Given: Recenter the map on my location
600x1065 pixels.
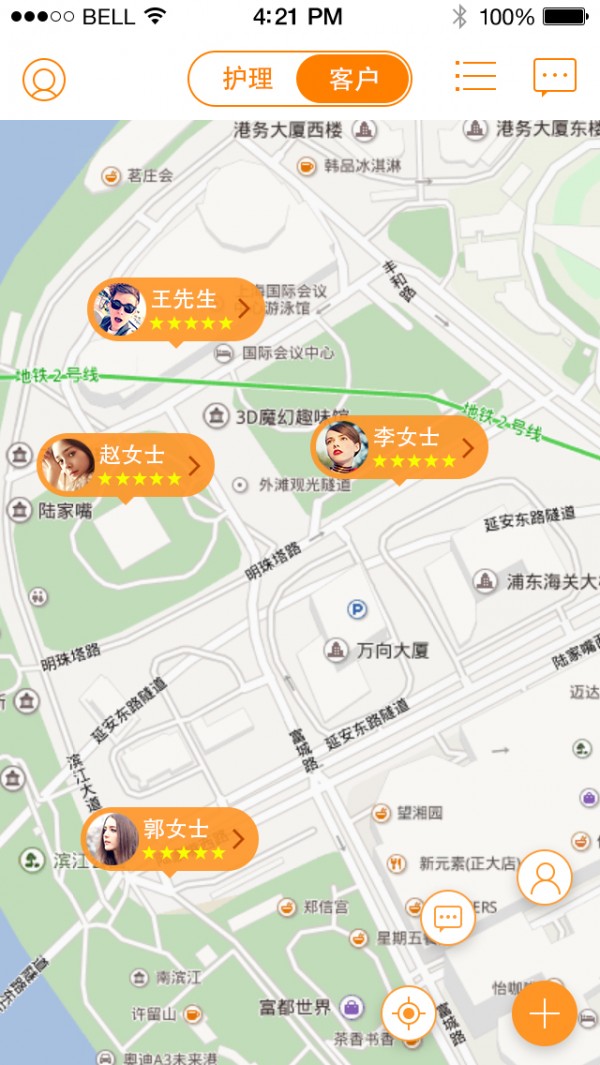Looking at the screenshot, I should (408, 1014).
